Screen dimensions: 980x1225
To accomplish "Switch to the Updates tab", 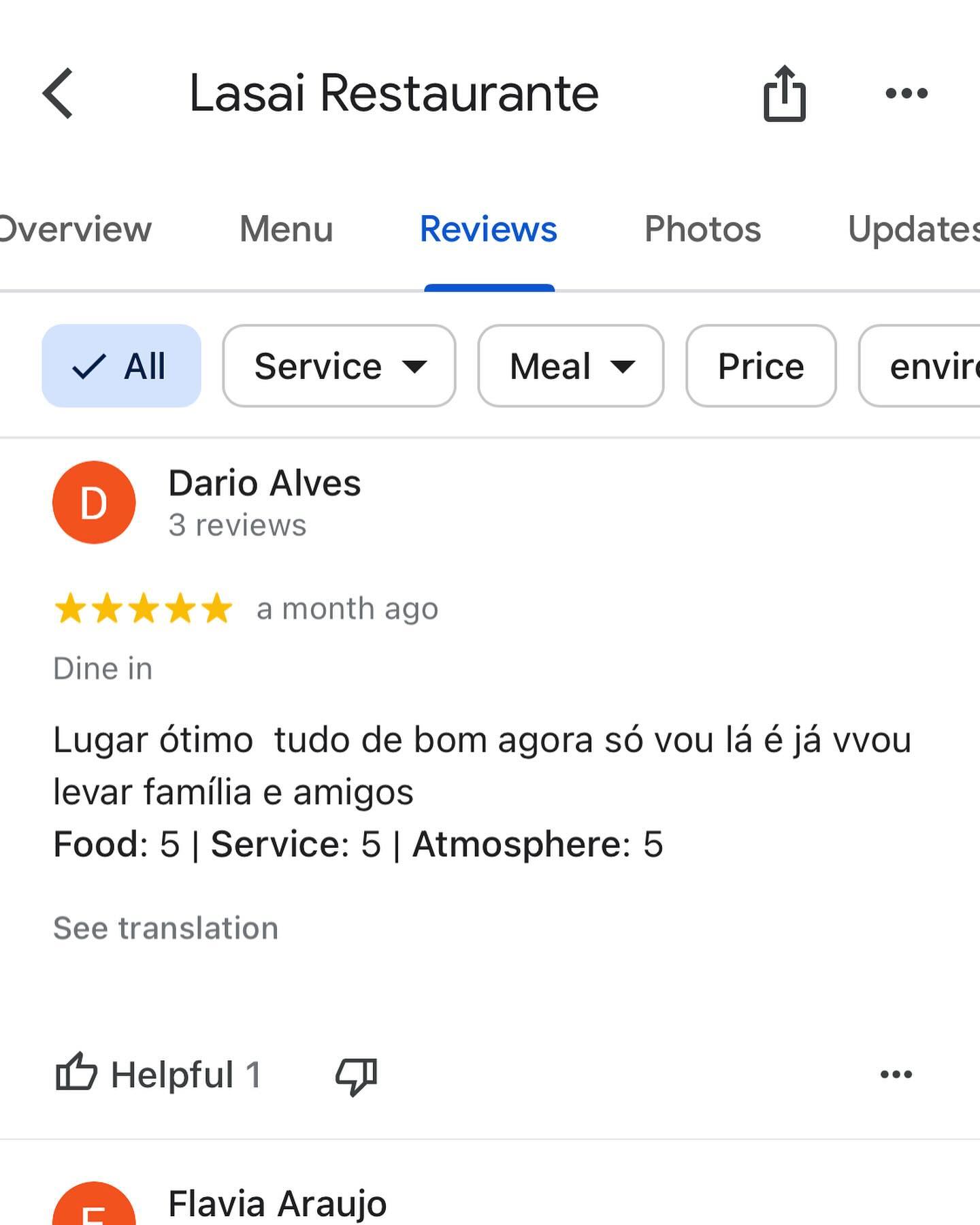I will (912, 229).
